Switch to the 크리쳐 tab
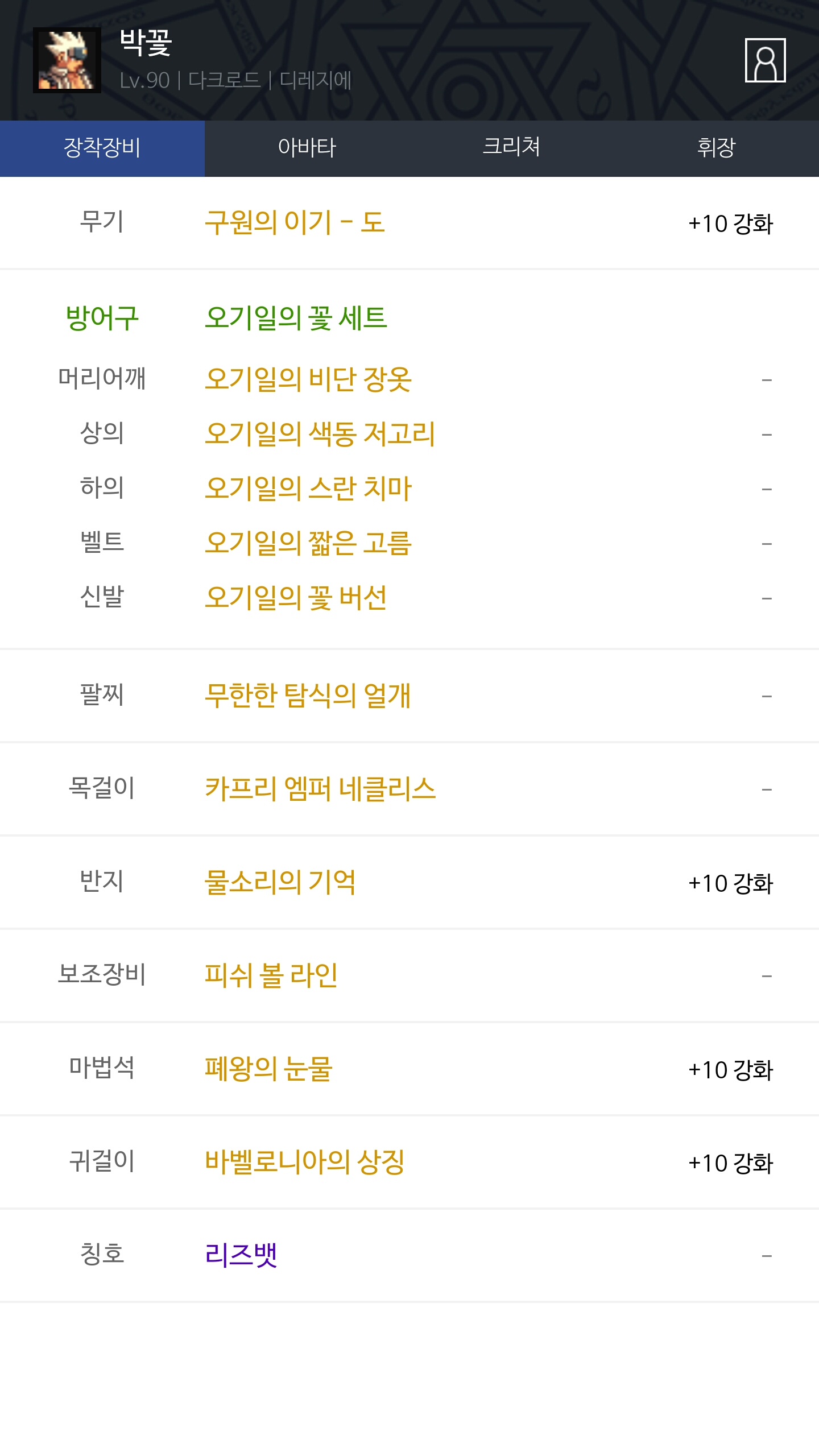 (511, 148)
